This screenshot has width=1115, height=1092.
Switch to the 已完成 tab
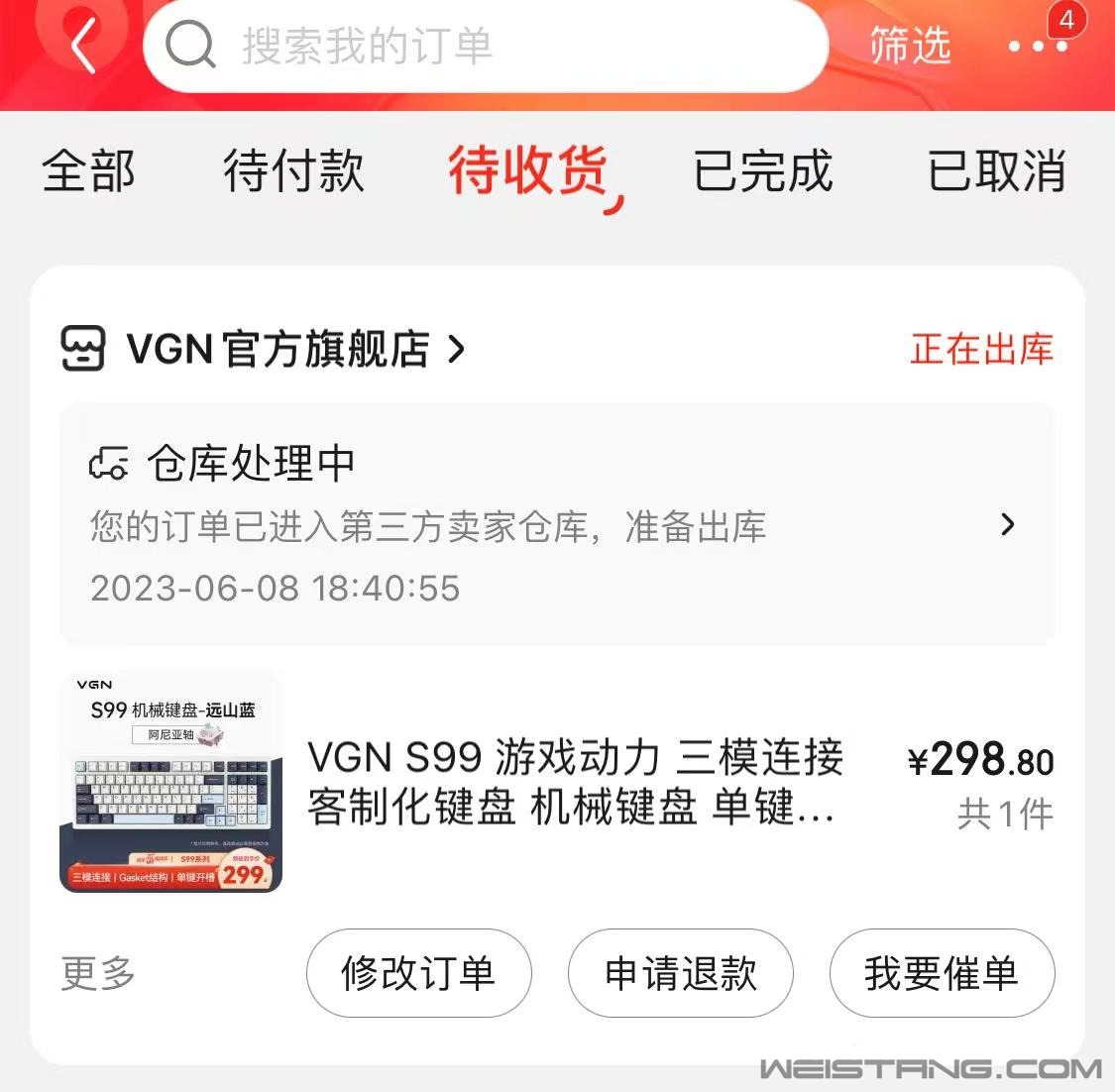tap(762, 170)
